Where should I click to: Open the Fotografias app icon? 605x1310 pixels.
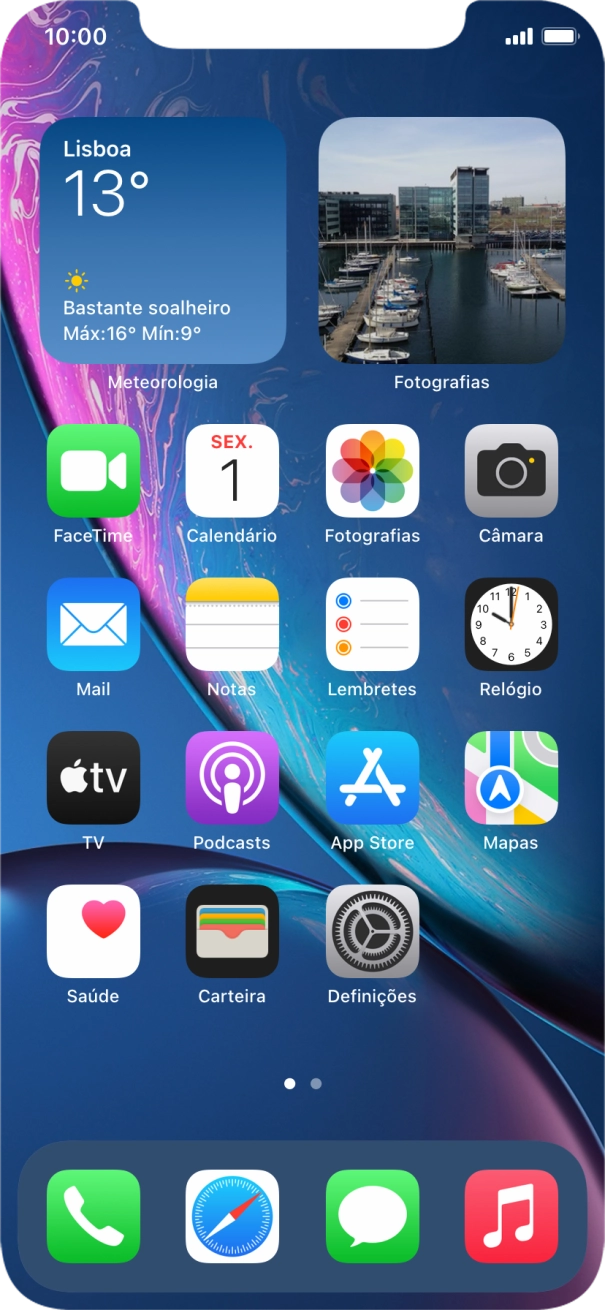coord(372,471)
